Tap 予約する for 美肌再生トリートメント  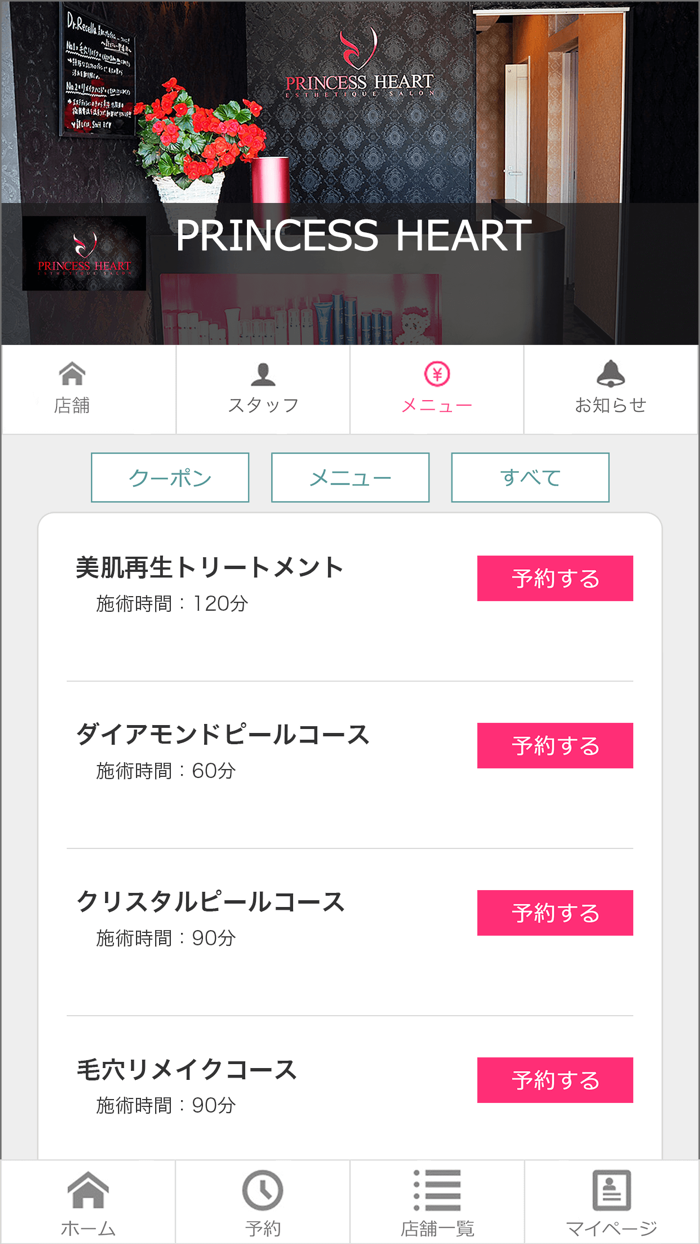pyautogui.click(x=555, y=579)
